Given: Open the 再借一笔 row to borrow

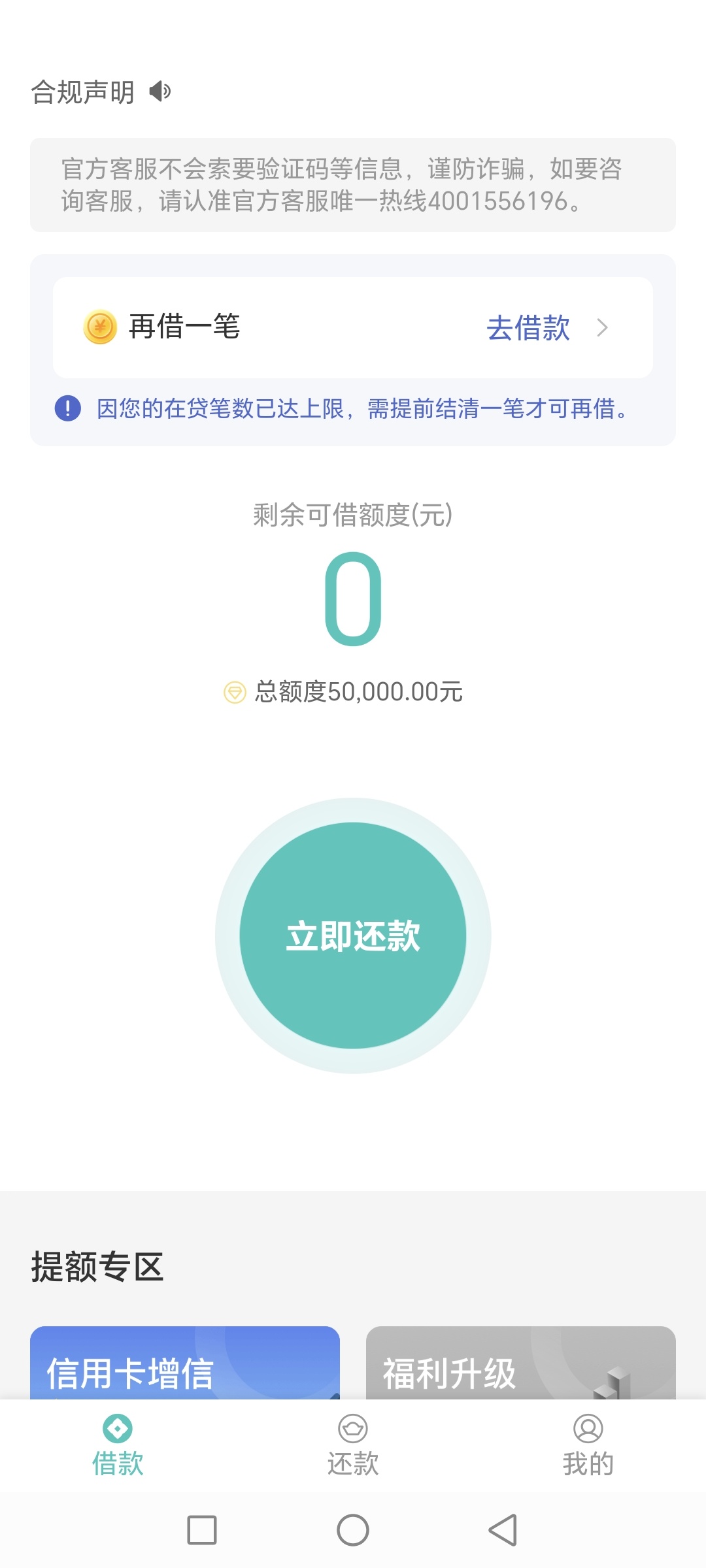Looking at the screenshot, I should tap(353, 327).
